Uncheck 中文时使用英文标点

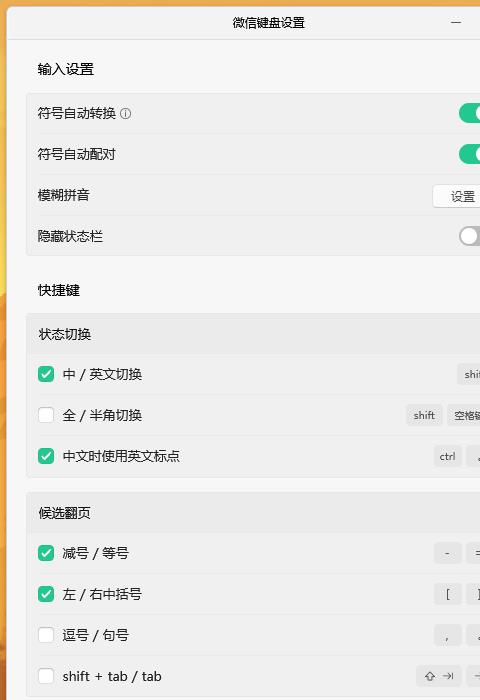46,456
